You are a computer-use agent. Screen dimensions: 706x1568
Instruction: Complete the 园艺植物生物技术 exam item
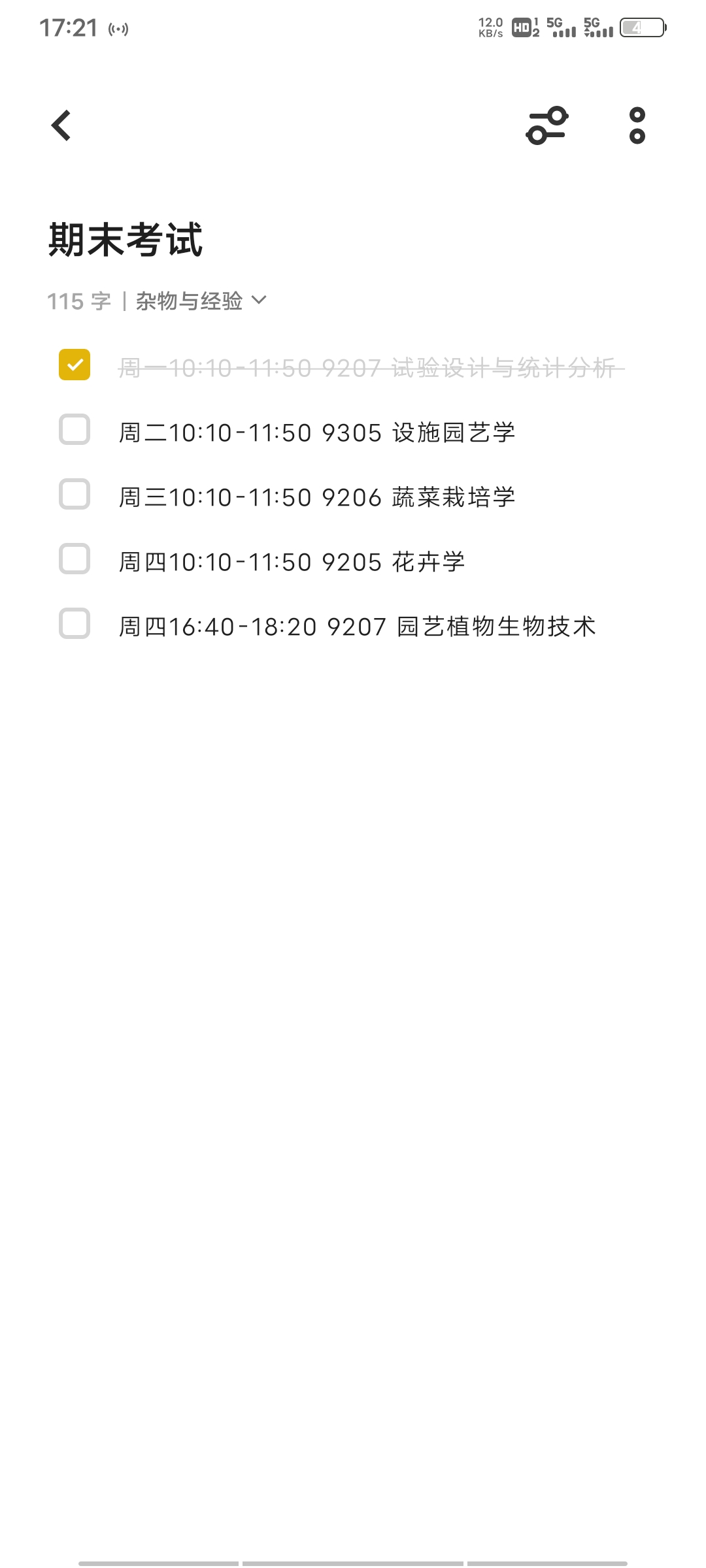coord(75,624)
